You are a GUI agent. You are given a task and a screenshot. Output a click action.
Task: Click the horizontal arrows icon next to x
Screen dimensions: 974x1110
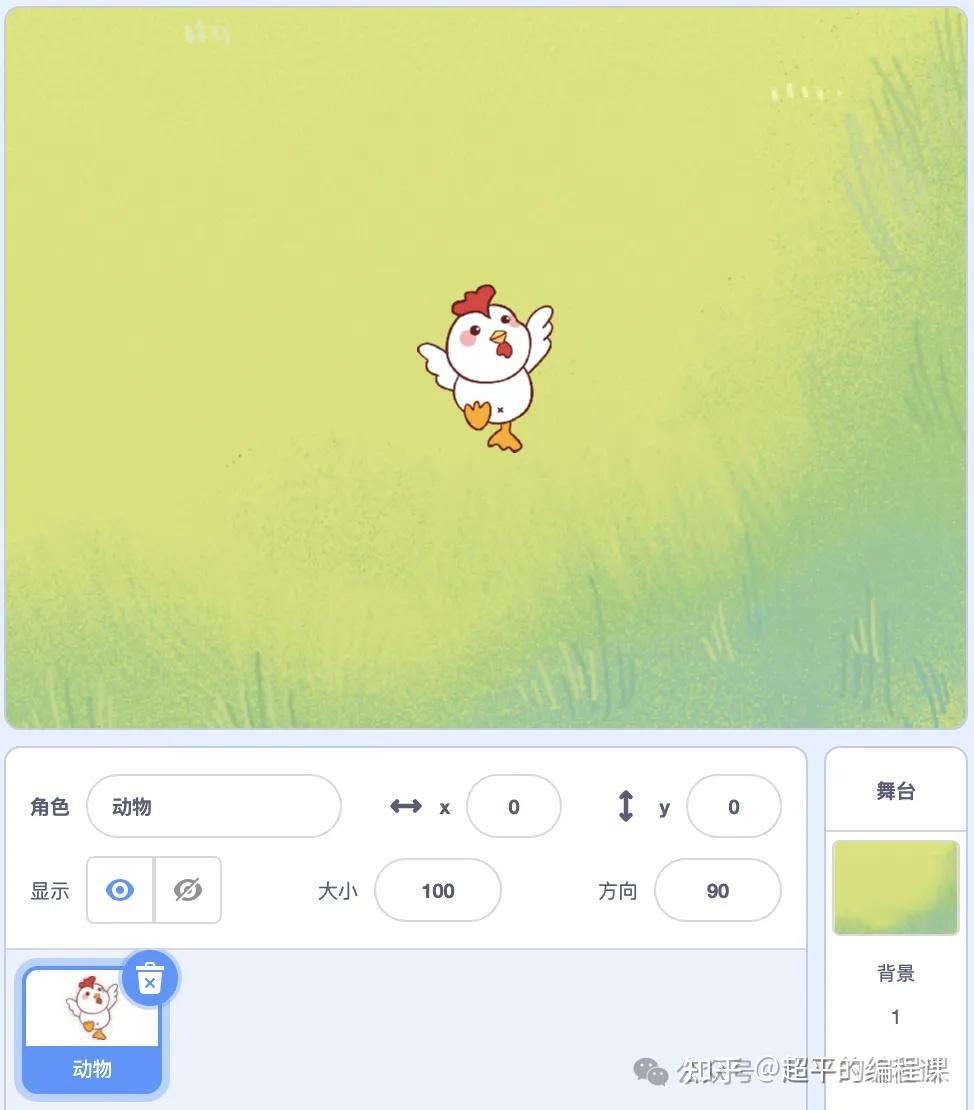408,806
